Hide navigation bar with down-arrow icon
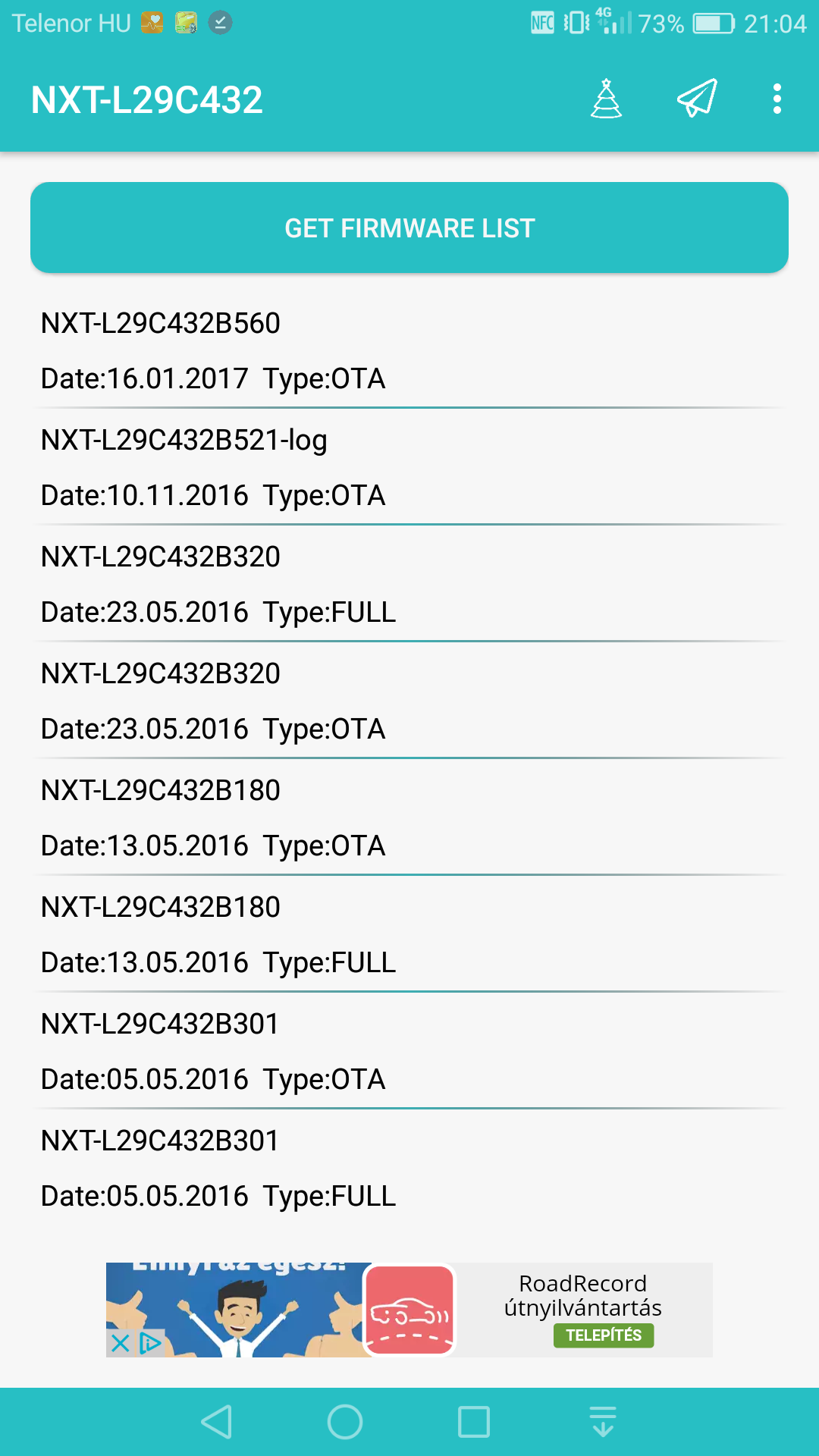This screenshot has width=819, height=1456. (603, 1422)
